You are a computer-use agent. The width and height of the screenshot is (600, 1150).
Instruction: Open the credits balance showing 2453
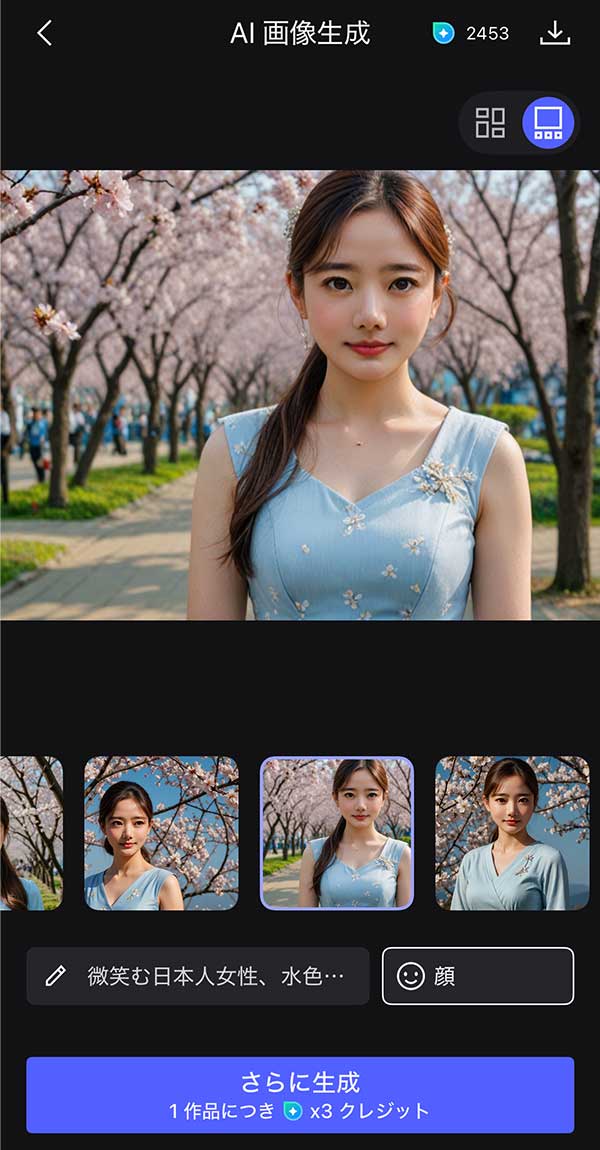(x=471, y=33)
